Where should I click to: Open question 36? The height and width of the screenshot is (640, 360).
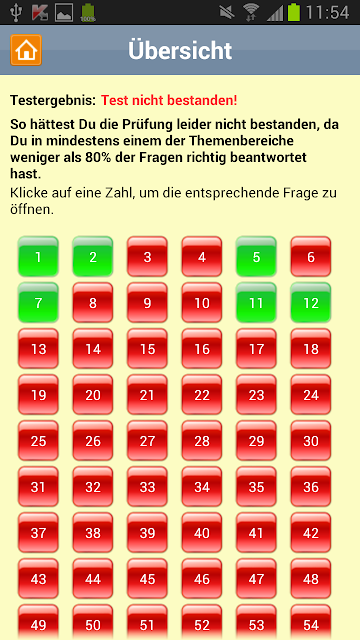click(x=311, y=487)
